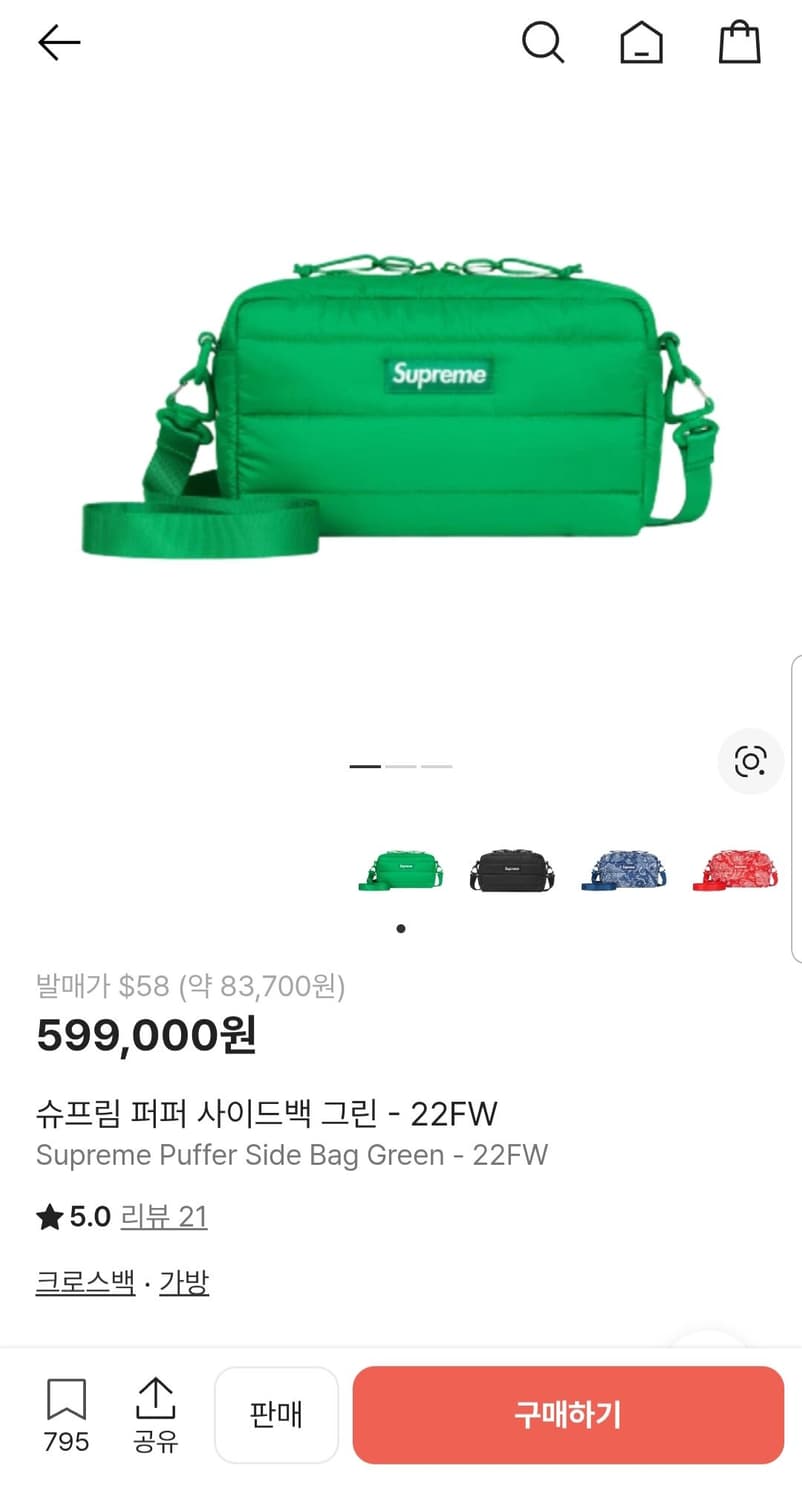802x1500 pixels.
Task: Tap the main product image of green bag
Action: tap(400, 400)
